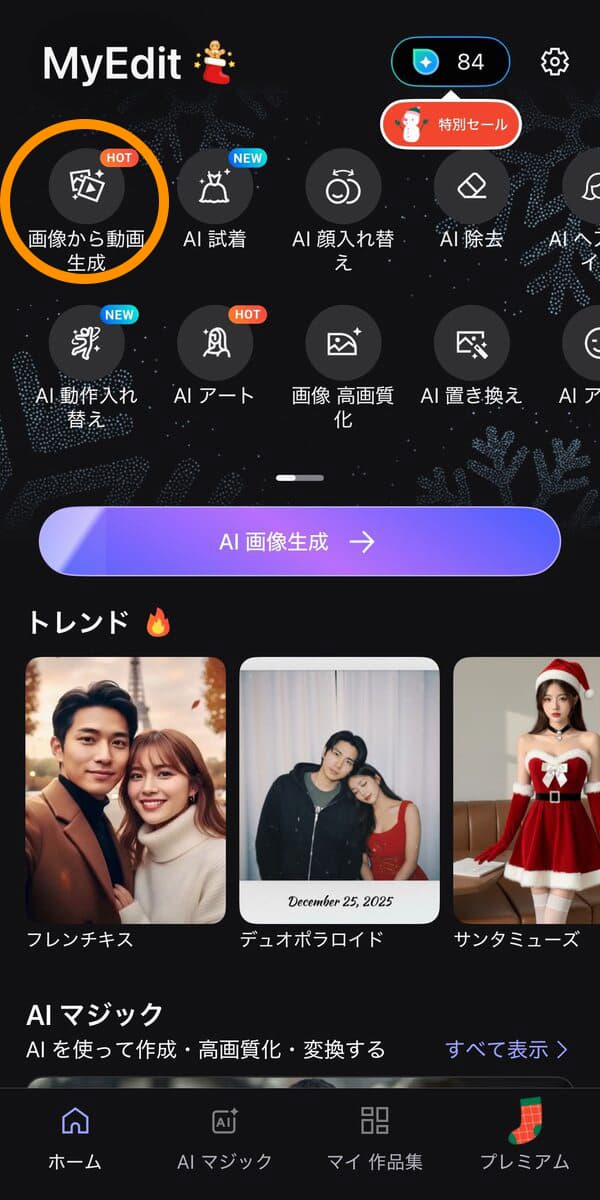Switch to the ホーム tab
Screen dimensions: 600x1200
(75, 1138)
